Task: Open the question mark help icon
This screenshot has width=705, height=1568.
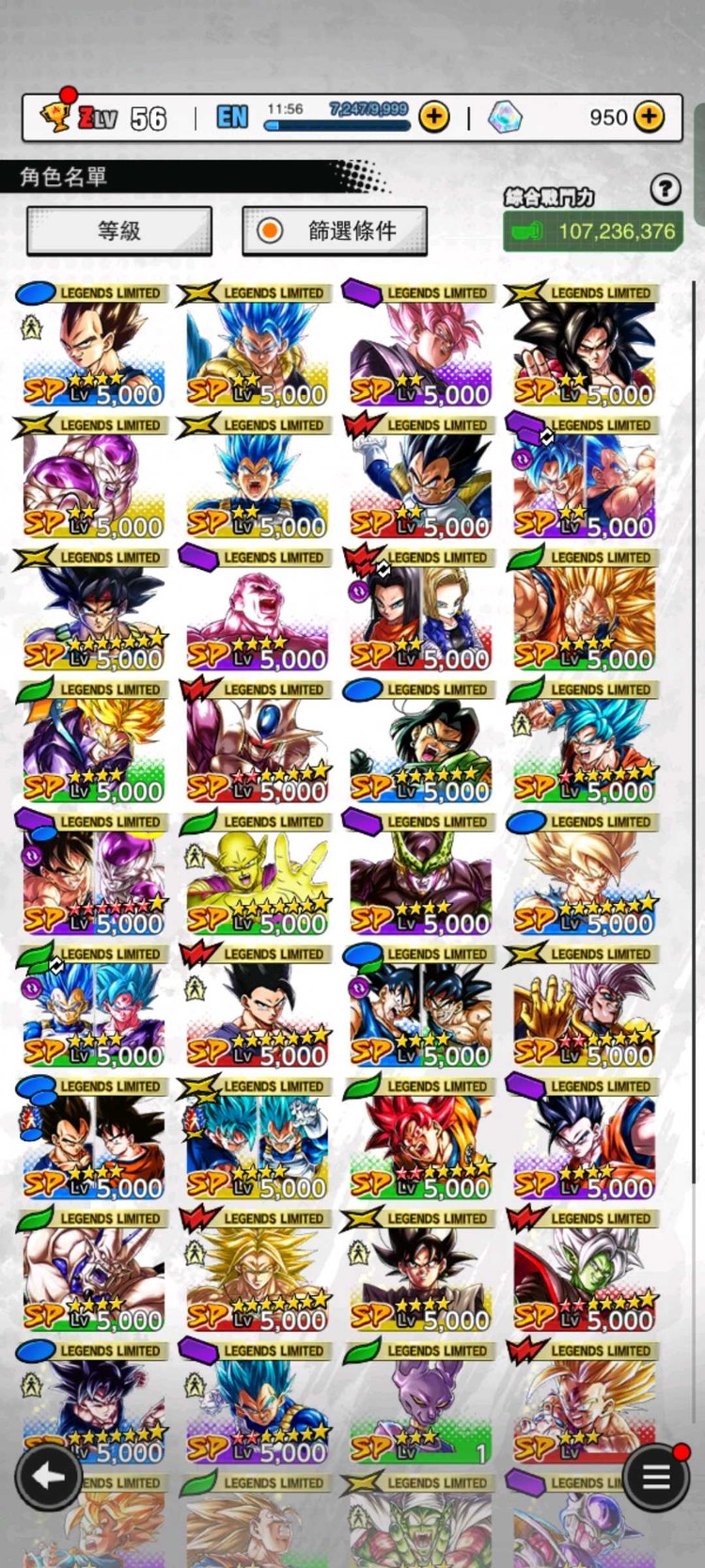Action: (666, 190)
